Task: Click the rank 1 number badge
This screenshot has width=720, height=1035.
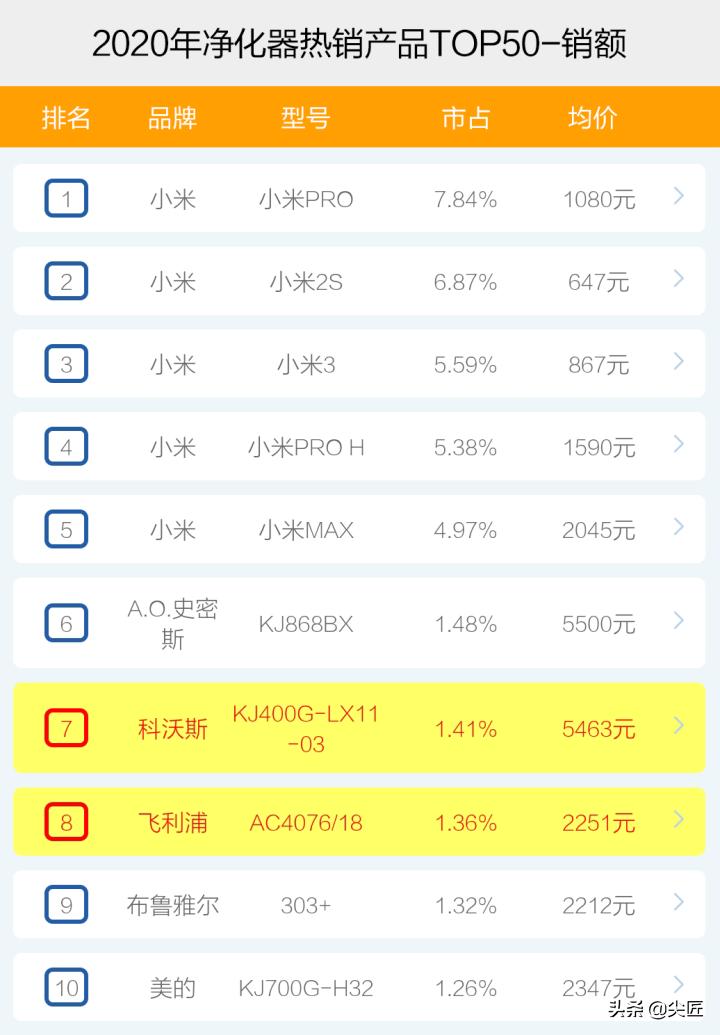Action: click(66, 198)
